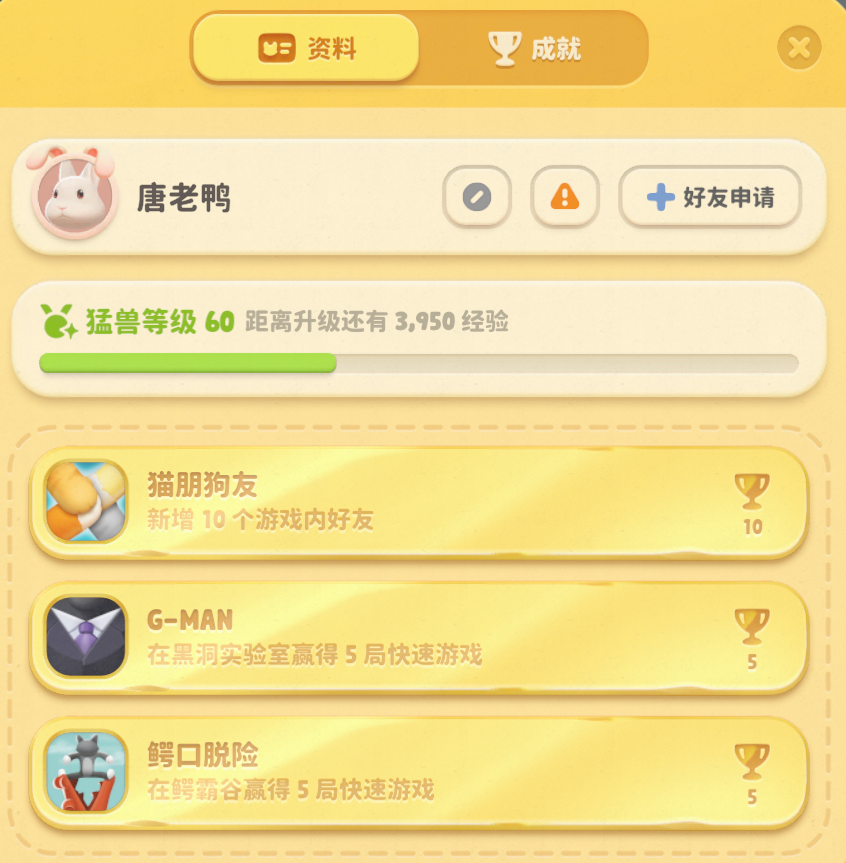View the G-MAN achievement card
Viewport: 846px width, 863px height.
tap(418, 637)
